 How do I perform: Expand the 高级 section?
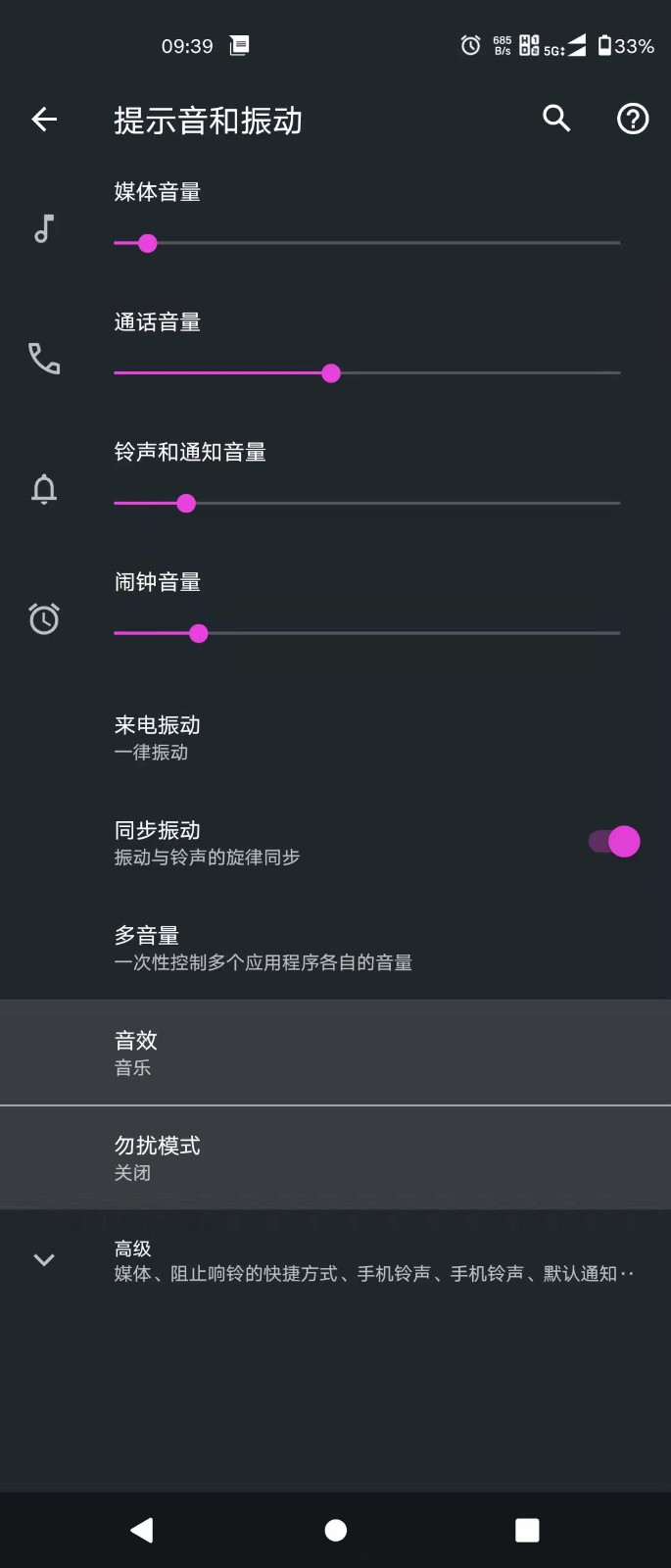(333, 1260)
